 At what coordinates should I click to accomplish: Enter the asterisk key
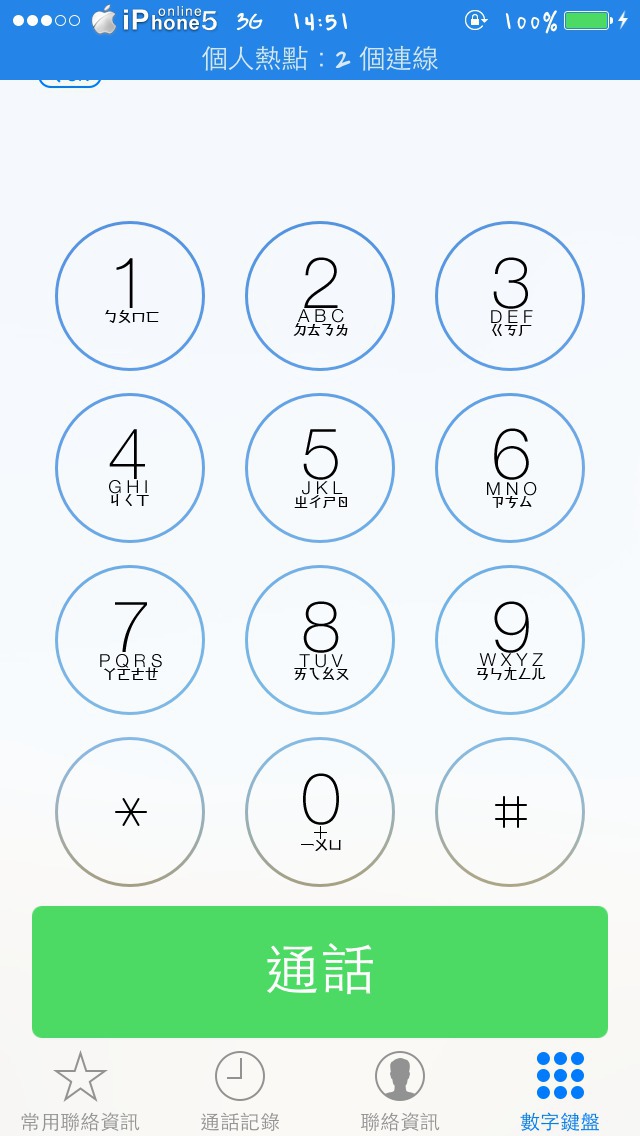pyautogui.click(x=130, y=812)
